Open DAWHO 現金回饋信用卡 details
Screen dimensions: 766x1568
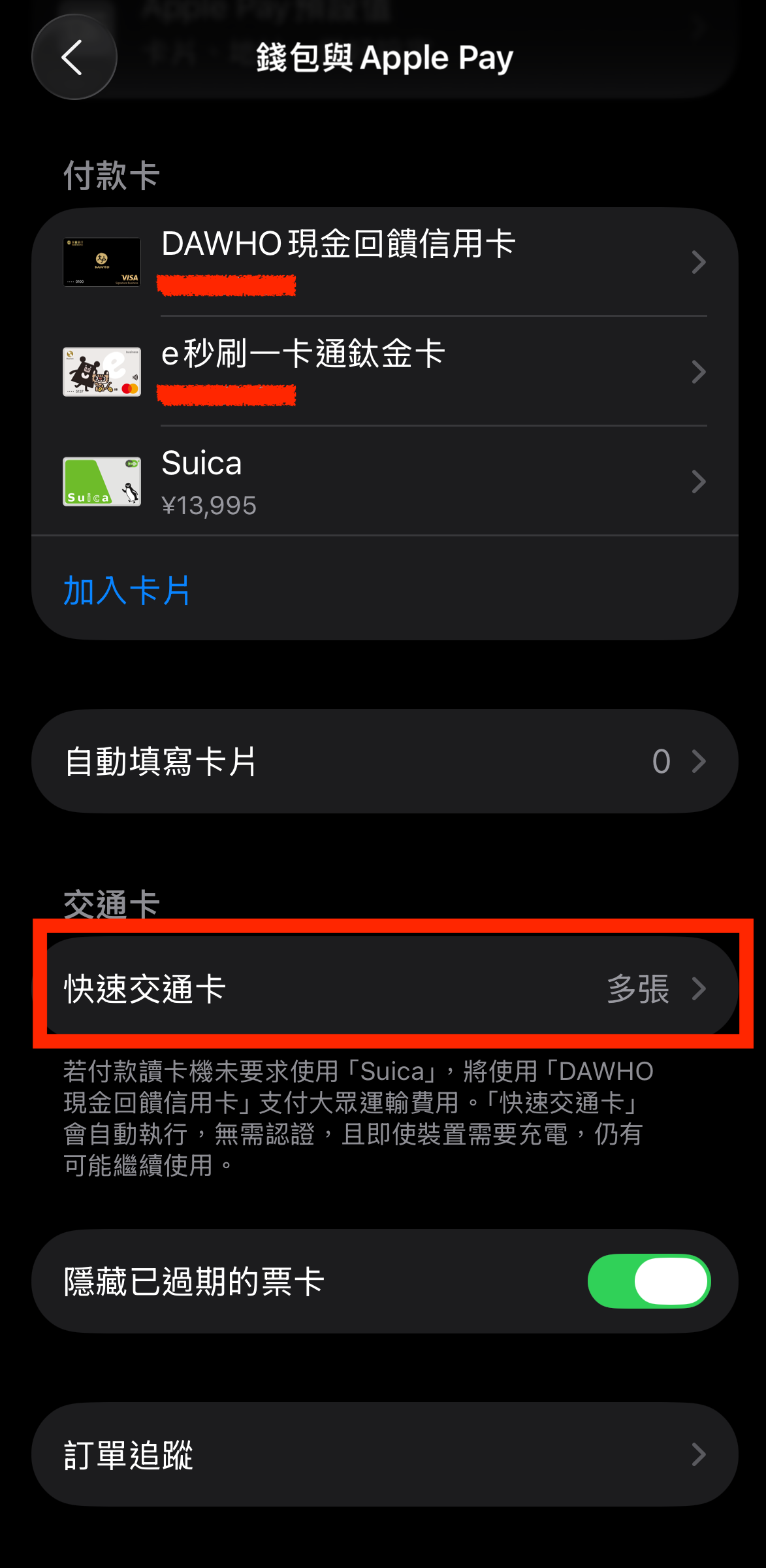coord(384,262)
